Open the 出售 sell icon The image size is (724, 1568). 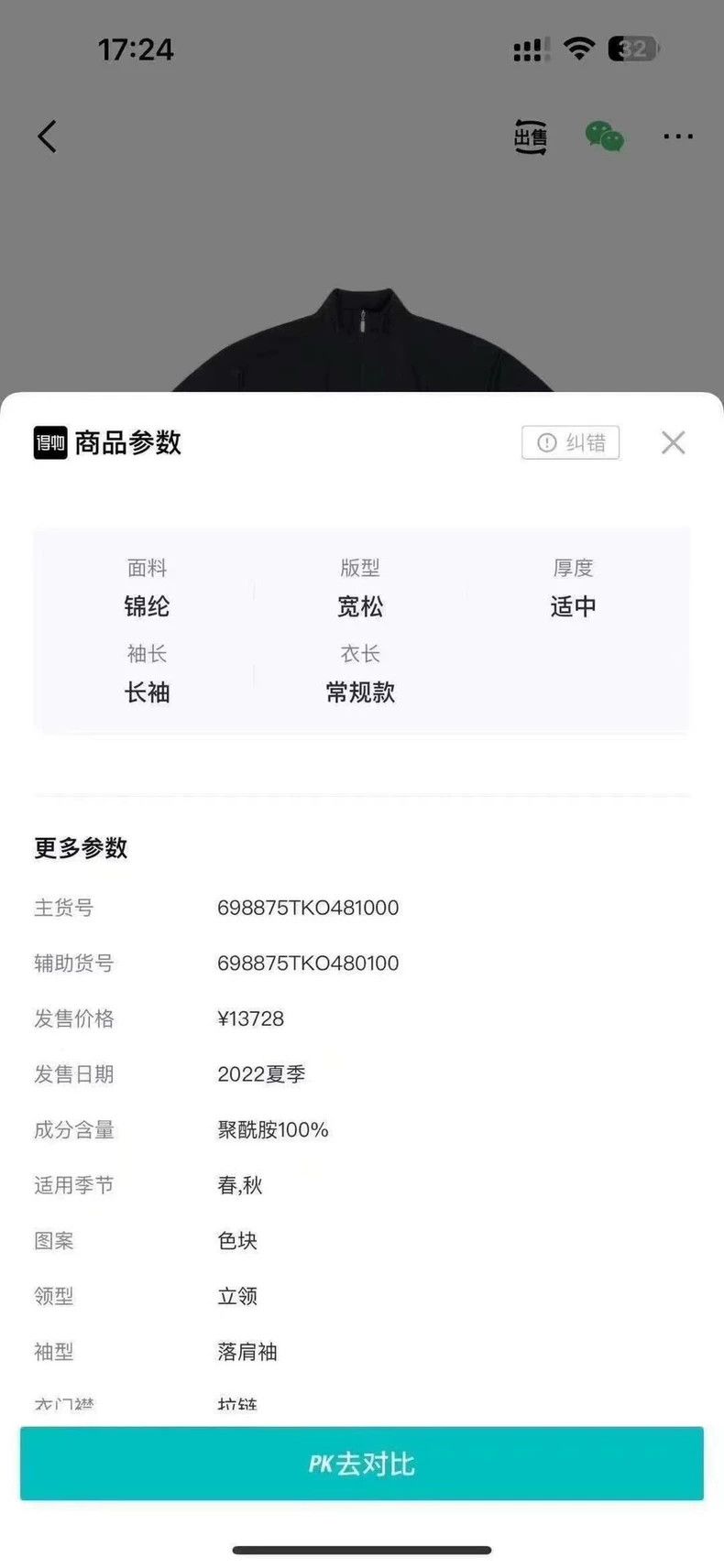(530, 137)
